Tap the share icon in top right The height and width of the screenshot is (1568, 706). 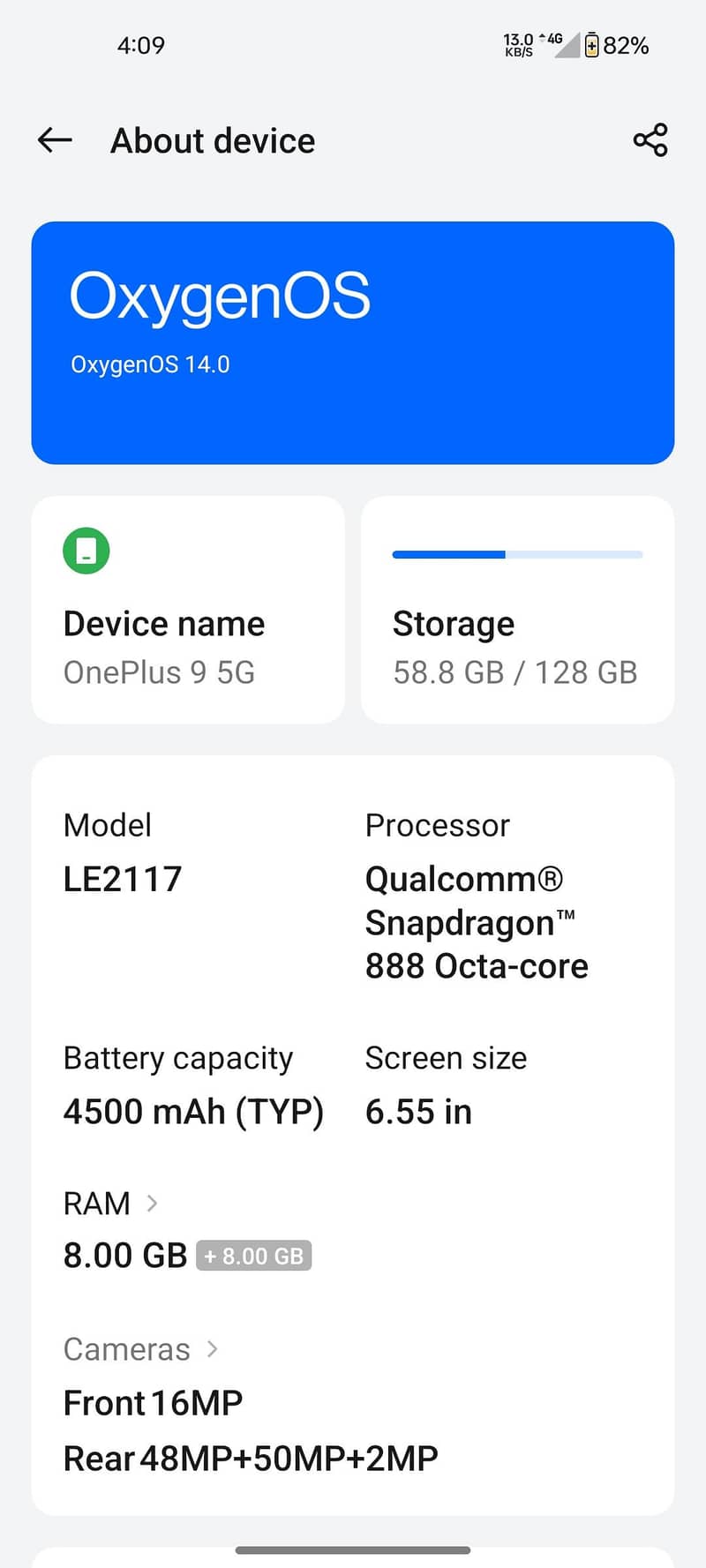[650, 139]
